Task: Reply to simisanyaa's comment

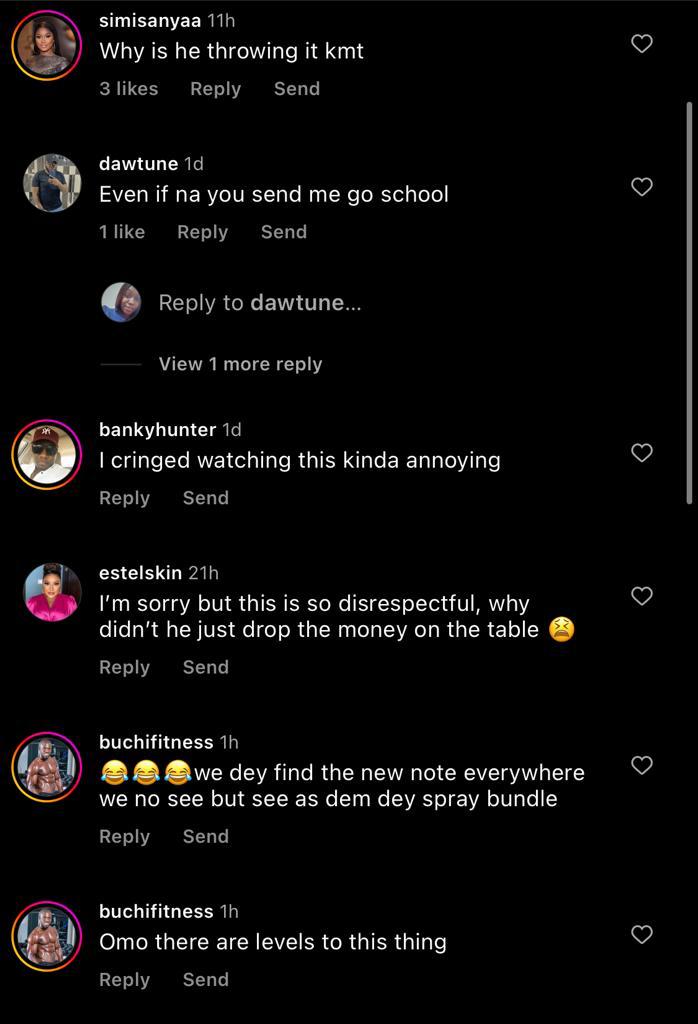Action: [215, 88]
